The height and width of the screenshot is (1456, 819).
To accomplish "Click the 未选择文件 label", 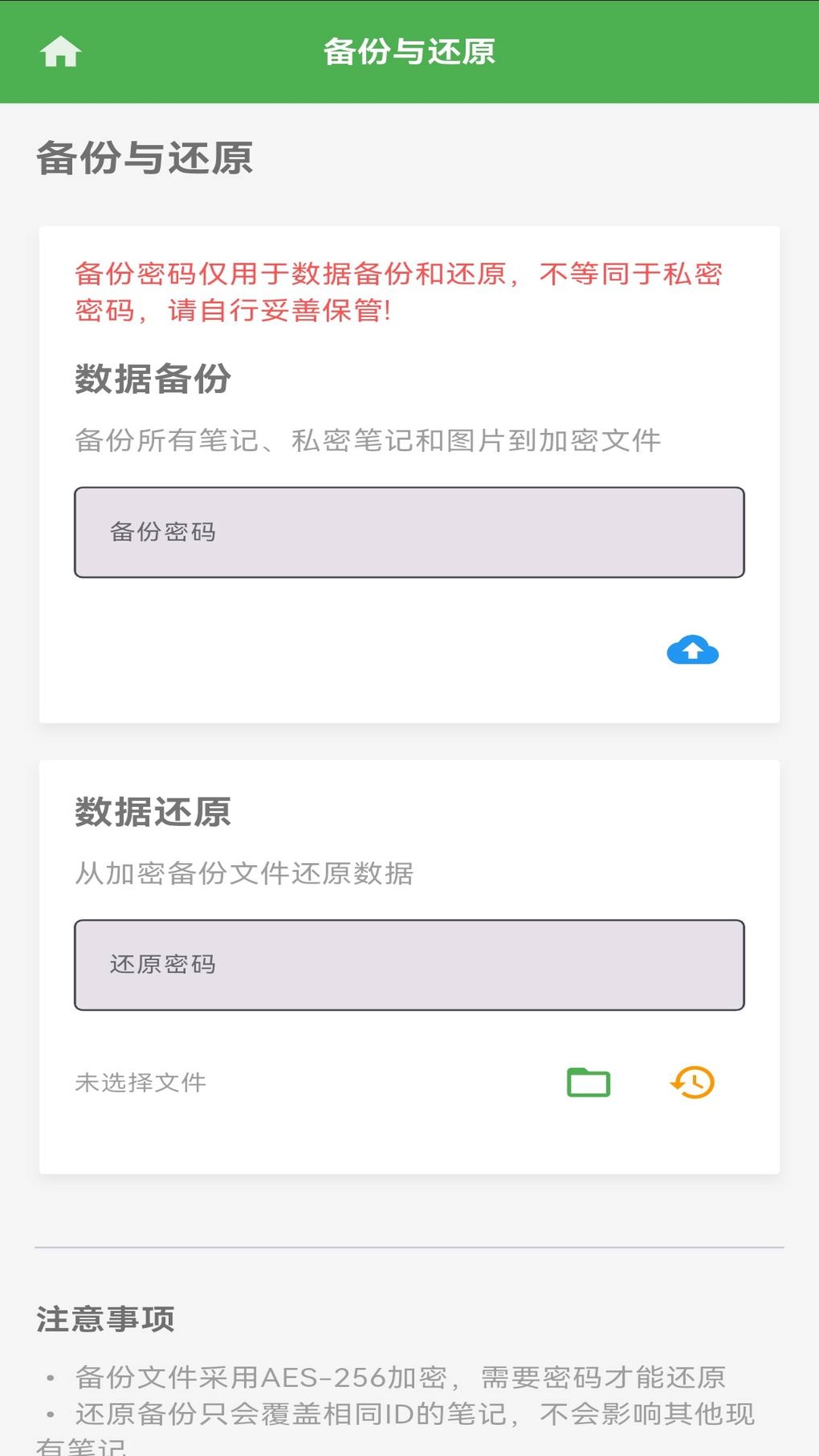I will [x=140, y=1082].
